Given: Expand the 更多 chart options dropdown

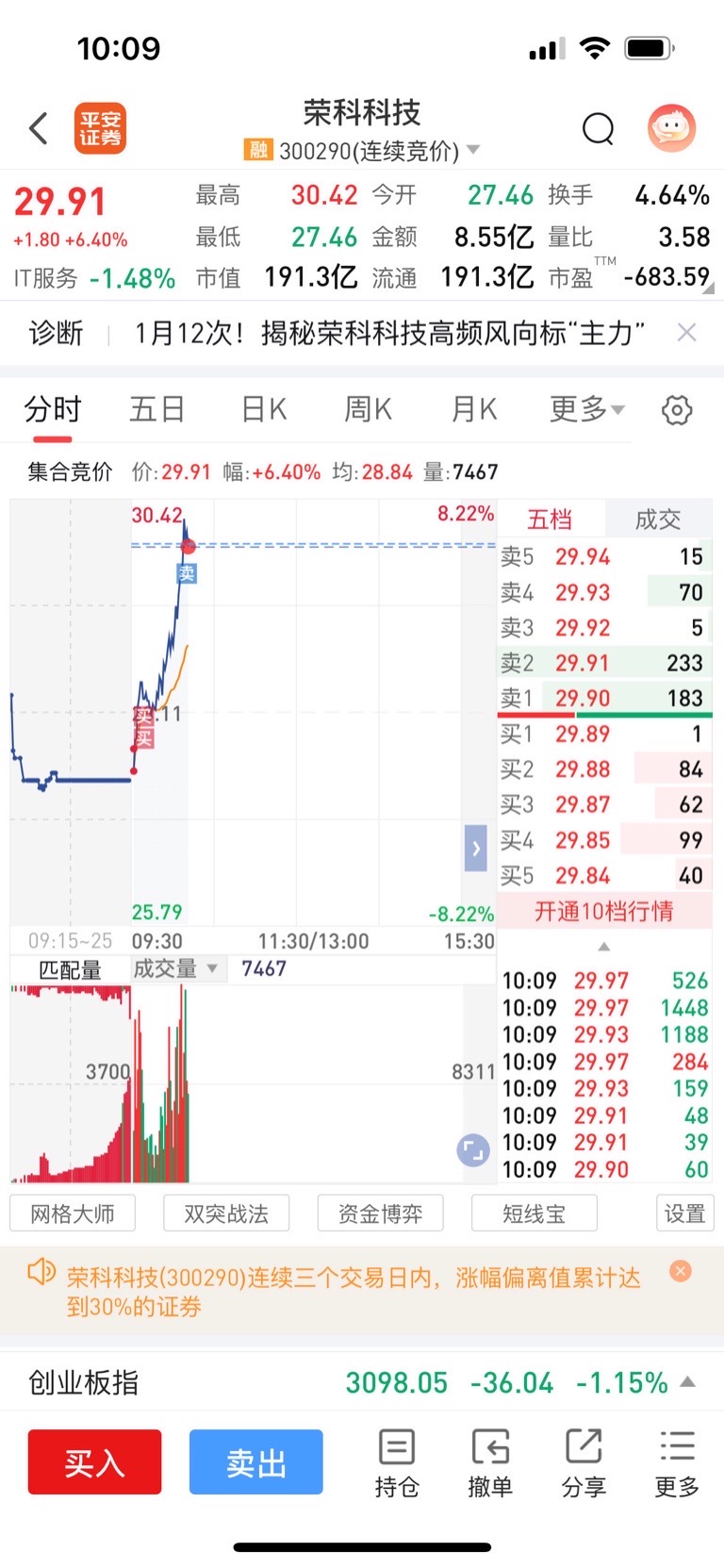Looking at the screenshot, I should [x=587, y=409].
